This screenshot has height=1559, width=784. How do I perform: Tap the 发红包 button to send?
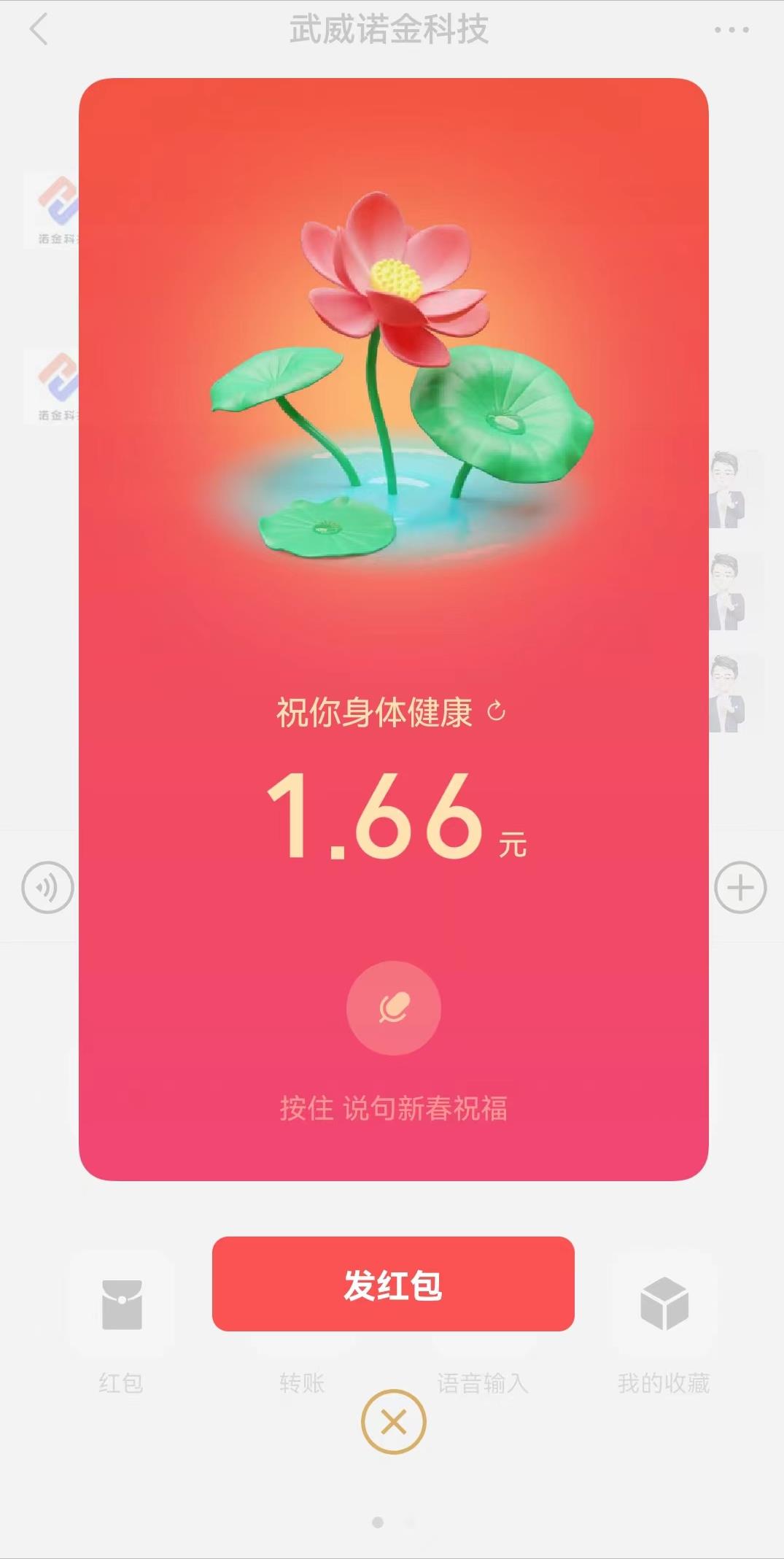[393, 1284]
